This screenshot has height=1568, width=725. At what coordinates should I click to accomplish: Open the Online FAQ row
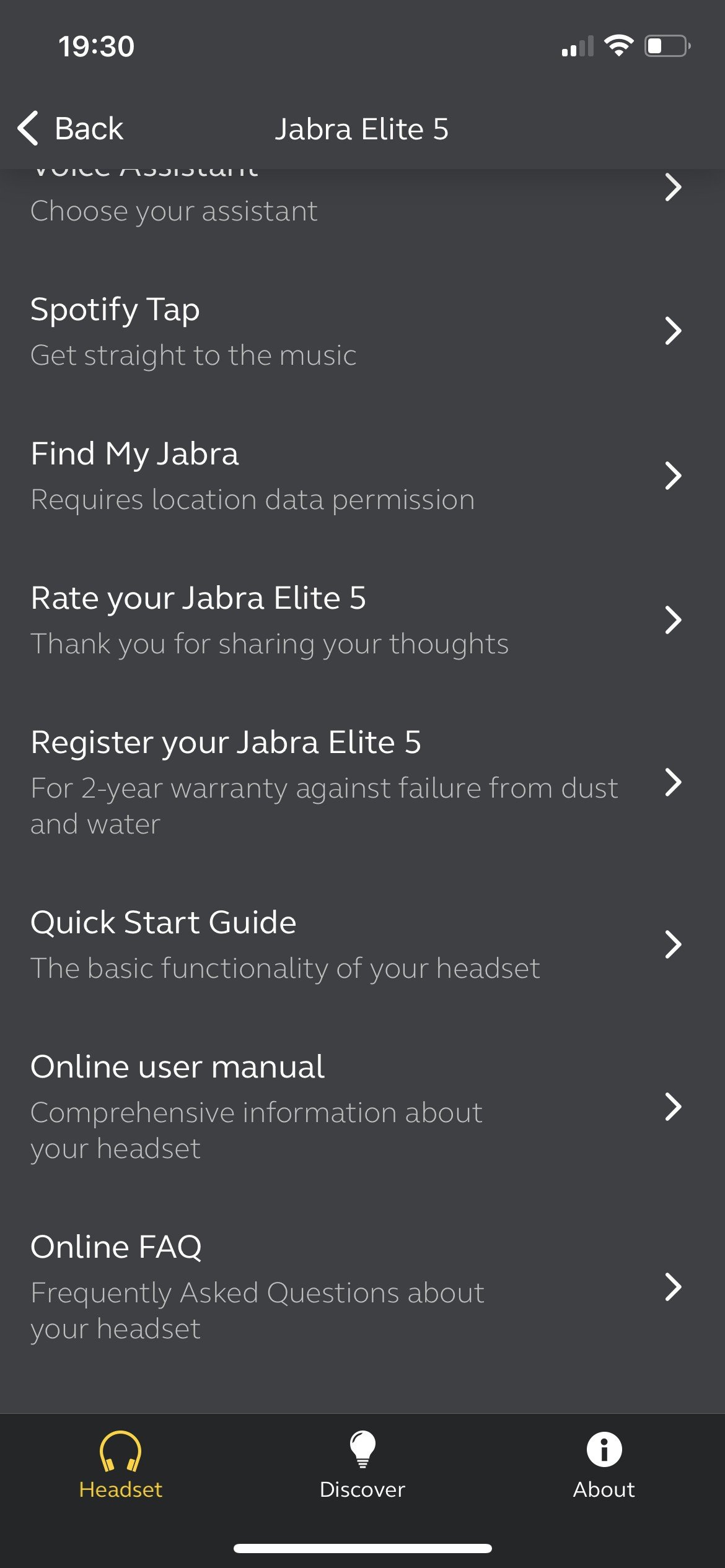(x=362, y=1287)
